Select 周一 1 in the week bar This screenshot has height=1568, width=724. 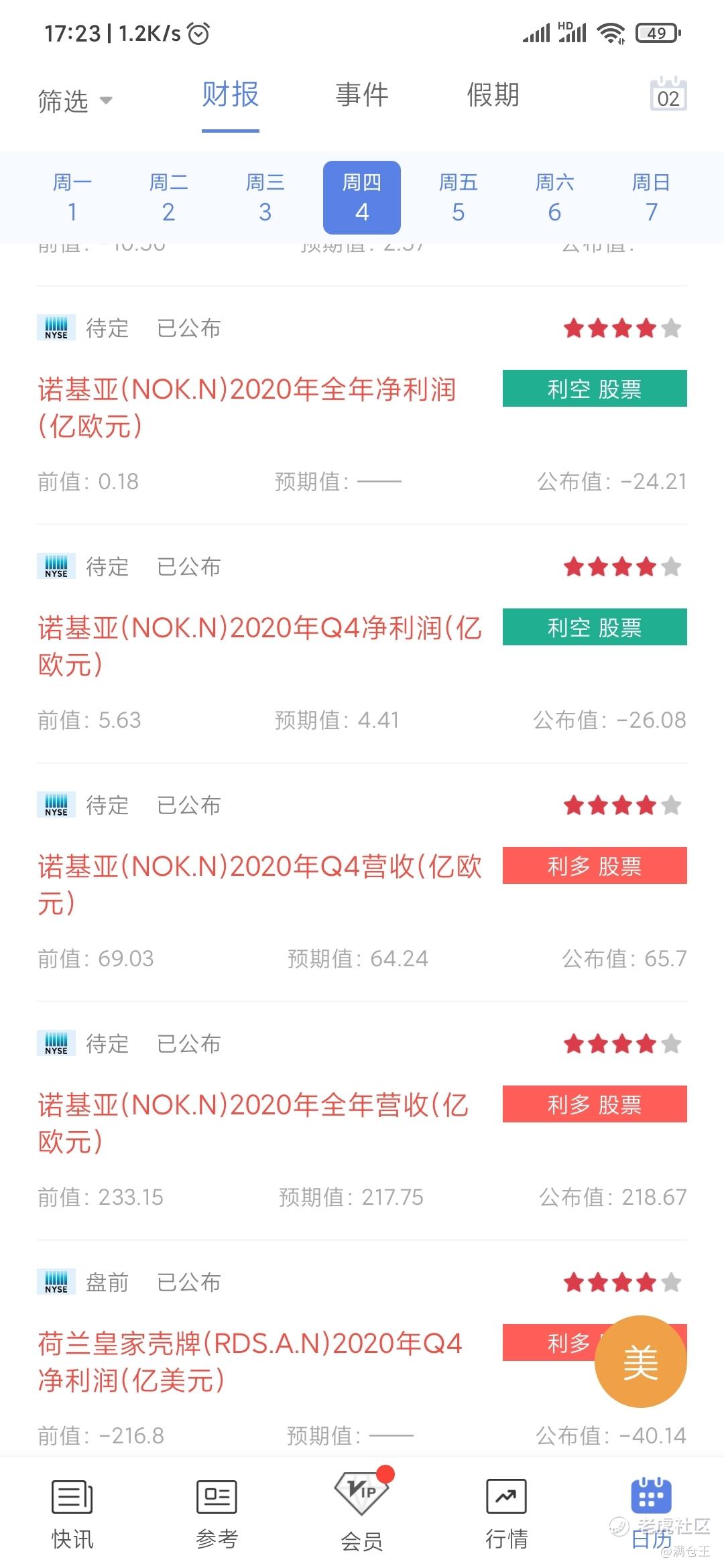[x=72, y=198]
